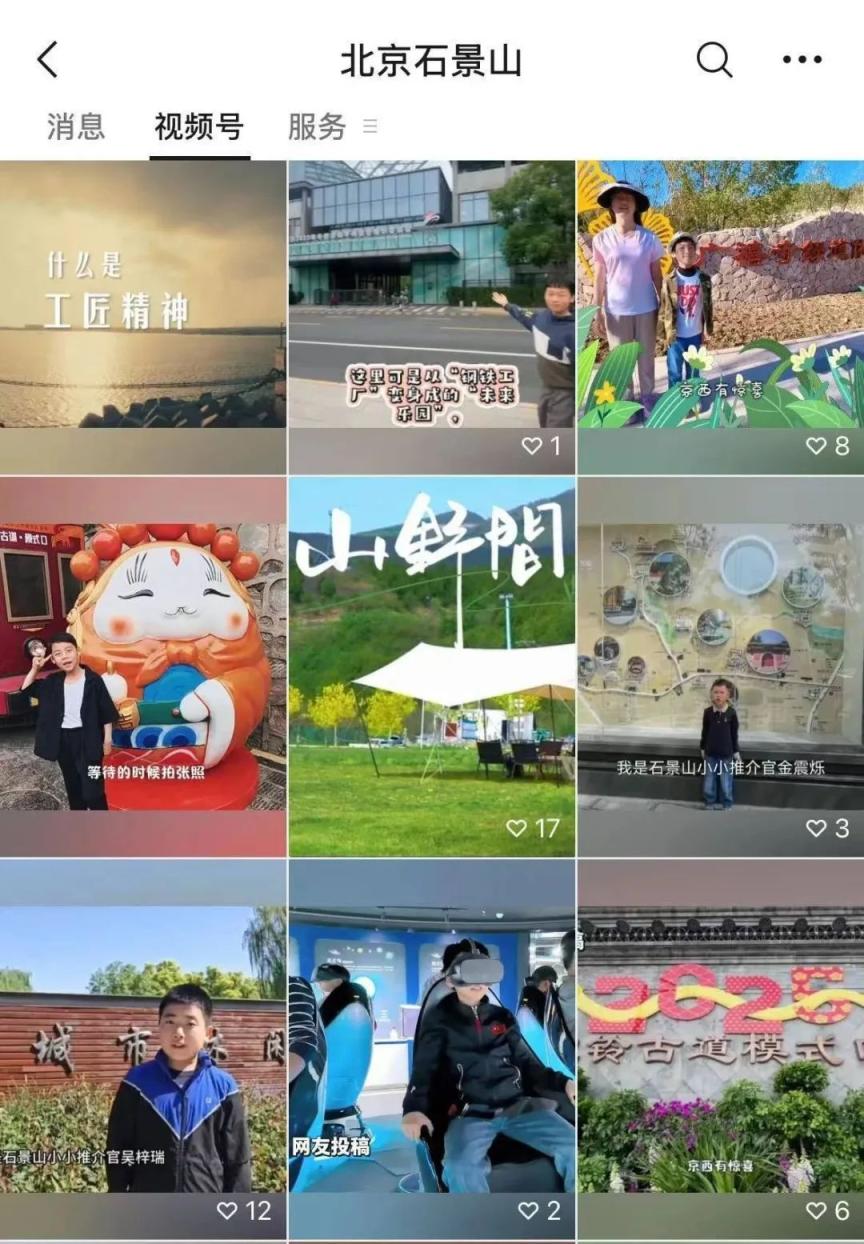Play the 山鲜间 video
This screenshot has height=1244, width=864.
click(x=432, y=666)
